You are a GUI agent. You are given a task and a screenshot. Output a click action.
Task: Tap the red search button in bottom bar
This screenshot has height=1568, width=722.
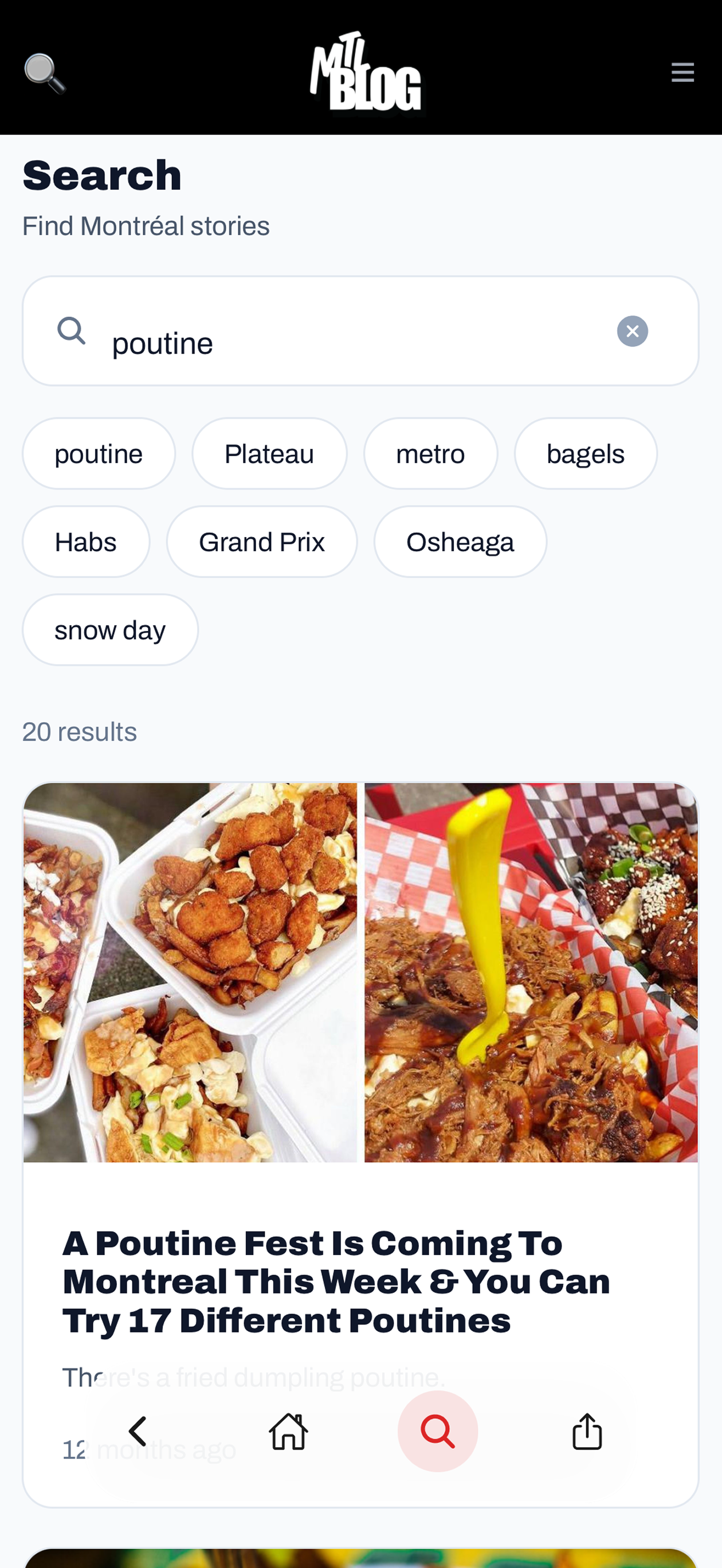coord(438,1431)
